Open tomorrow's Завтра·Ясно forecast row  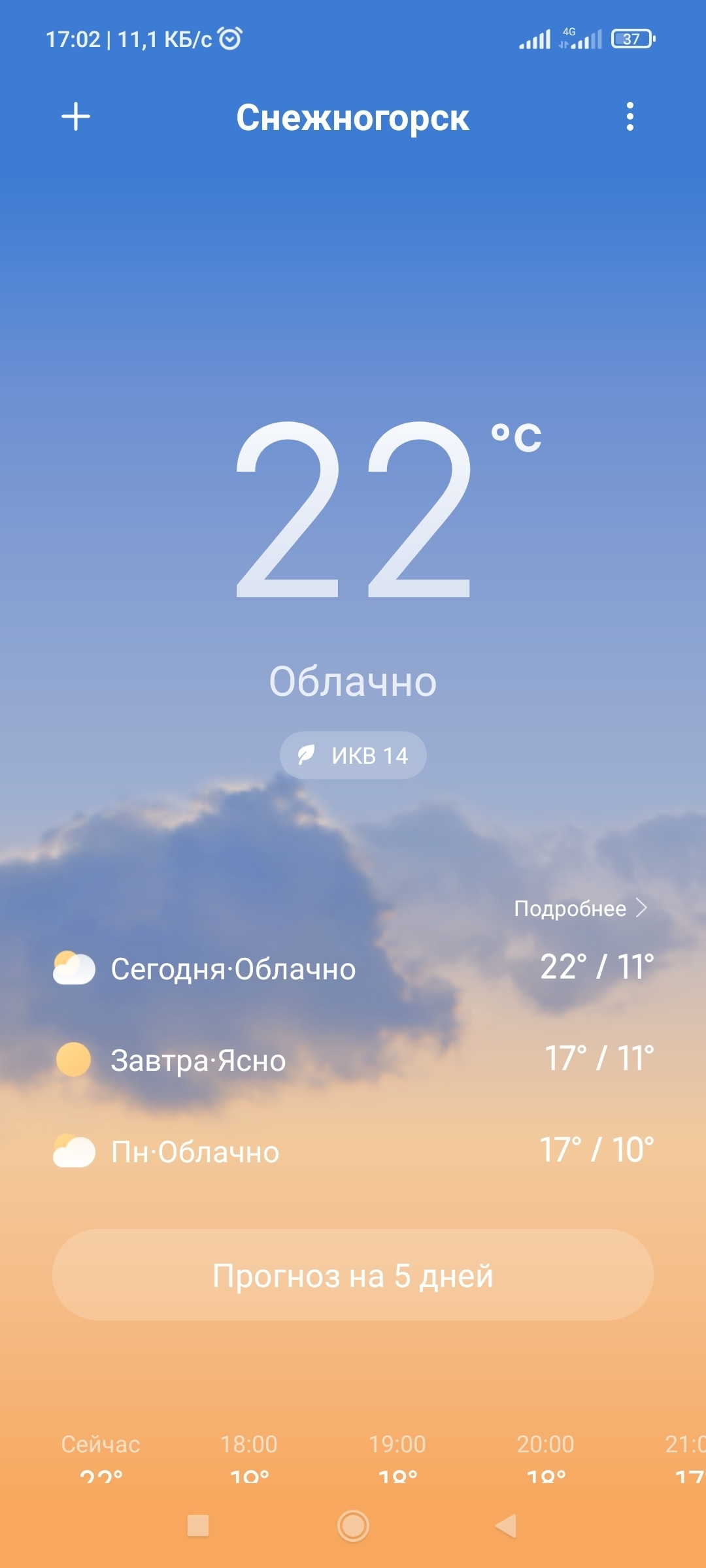353,1060
